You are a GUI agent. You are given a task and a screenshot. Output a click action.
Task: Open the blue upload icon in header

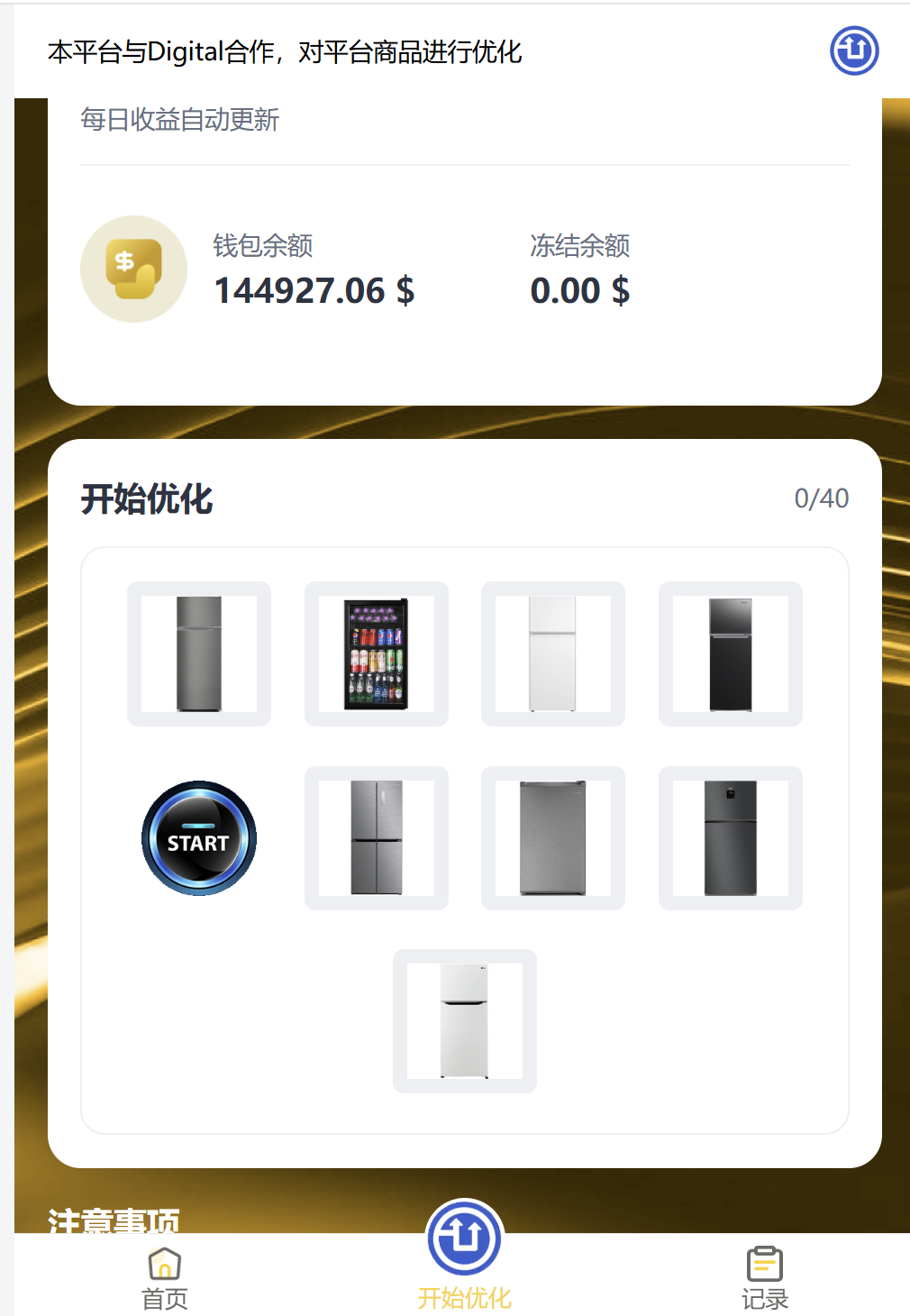click(x=853, y=50)
